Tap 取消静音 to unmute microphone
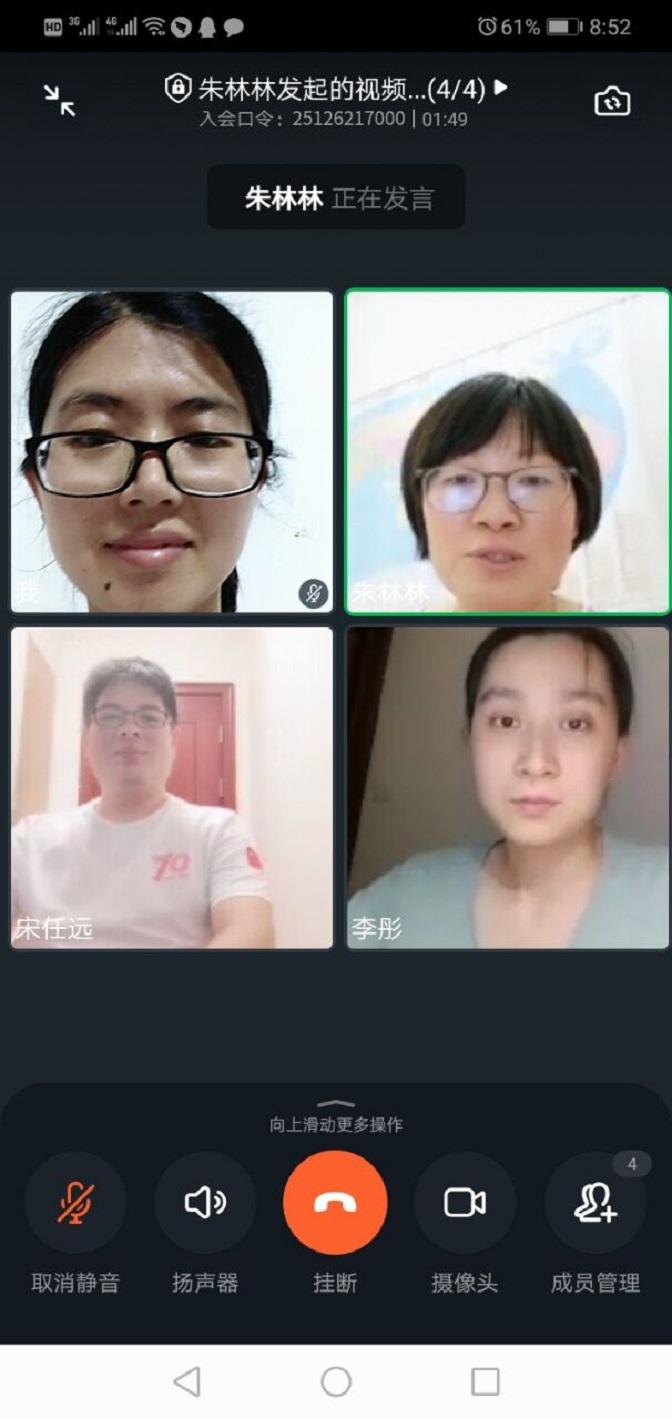Viewport: 672px width, 1419px height. (x=75, y=1203)
